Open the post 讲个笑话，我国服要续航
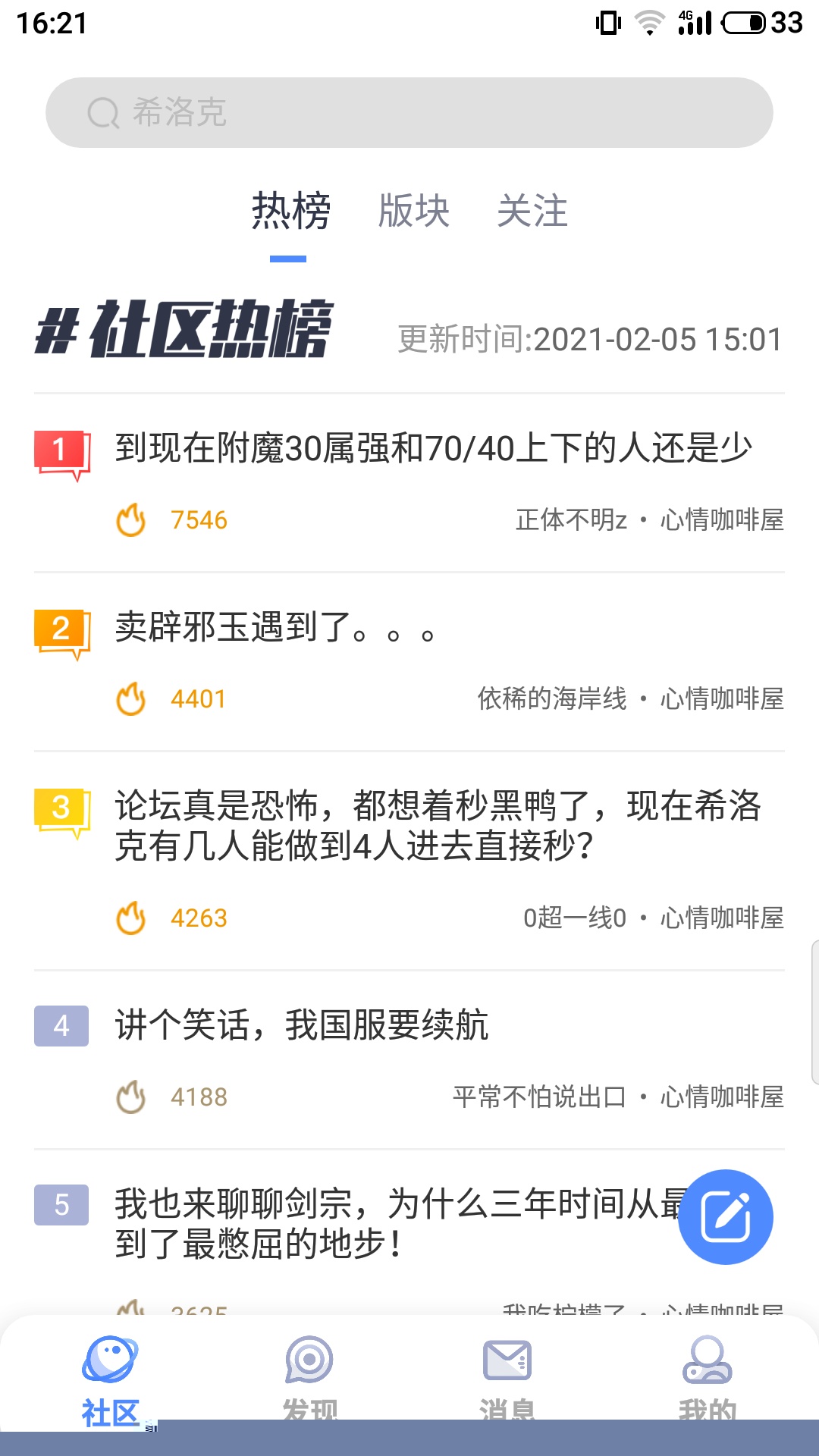 [x=302, y=1025]
